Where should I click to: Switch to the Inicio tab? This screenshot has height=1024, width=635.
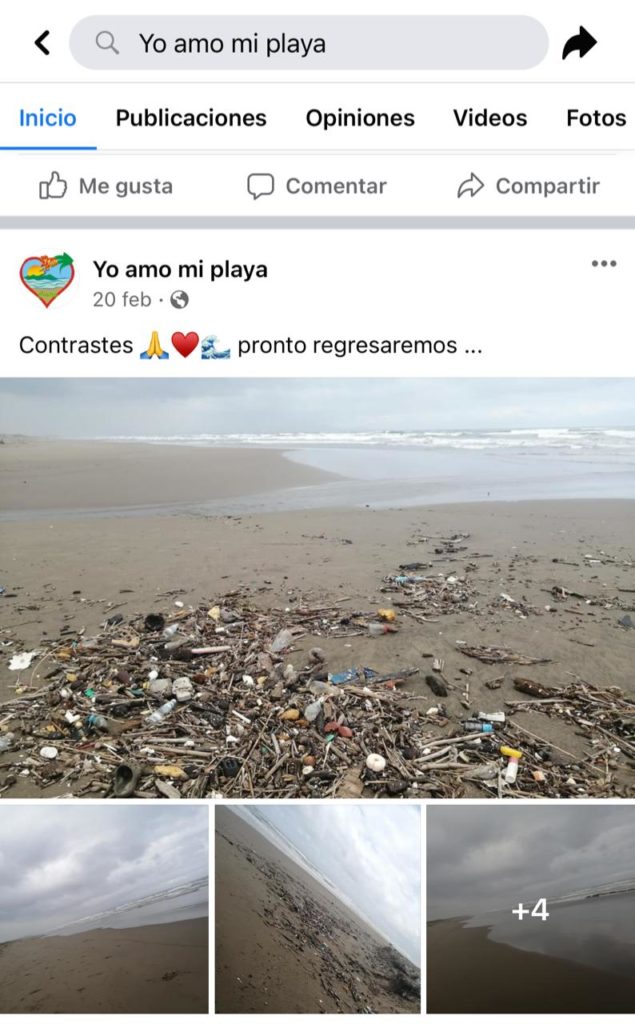[47, 118]
